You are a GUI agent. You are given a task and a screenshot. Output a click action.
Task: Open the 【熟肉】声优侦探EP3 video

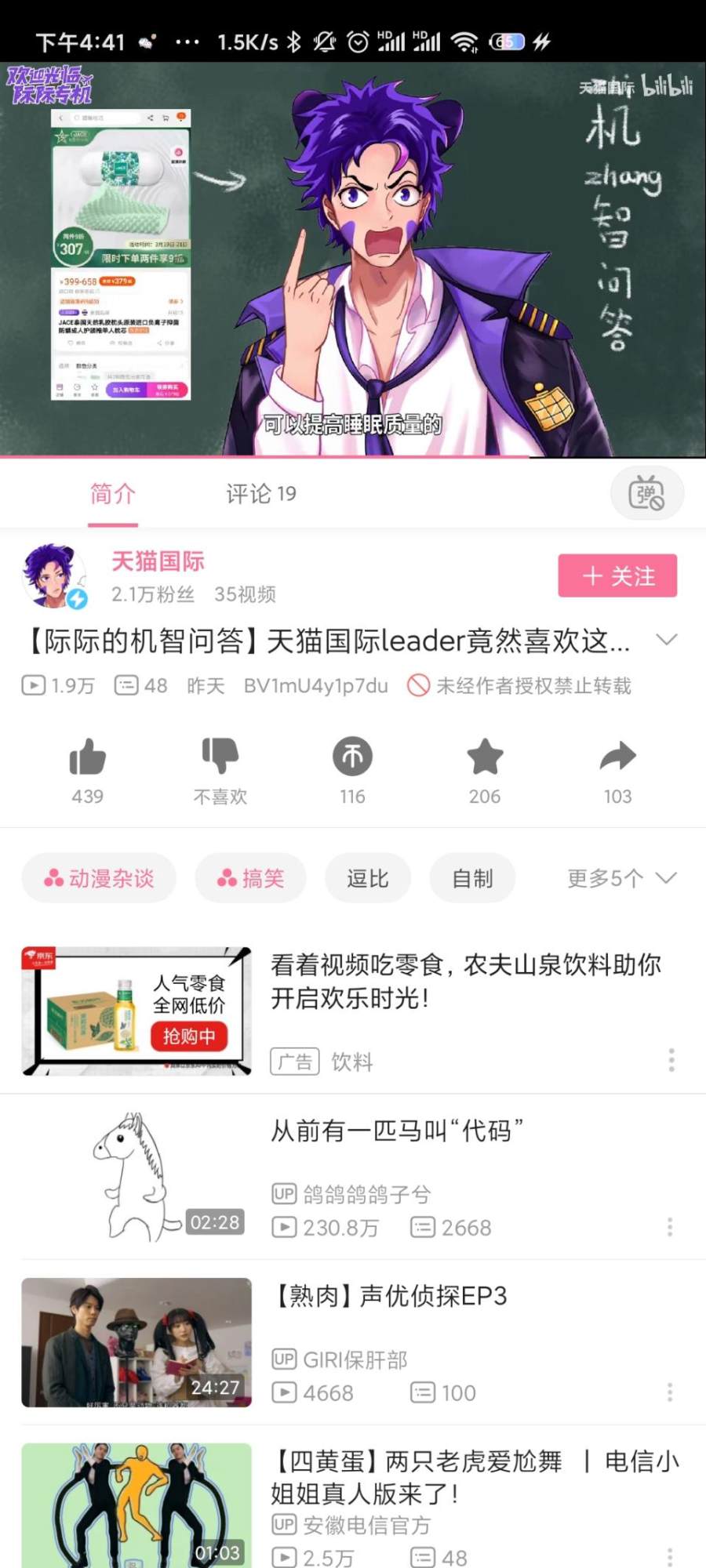pos(390,1296)
